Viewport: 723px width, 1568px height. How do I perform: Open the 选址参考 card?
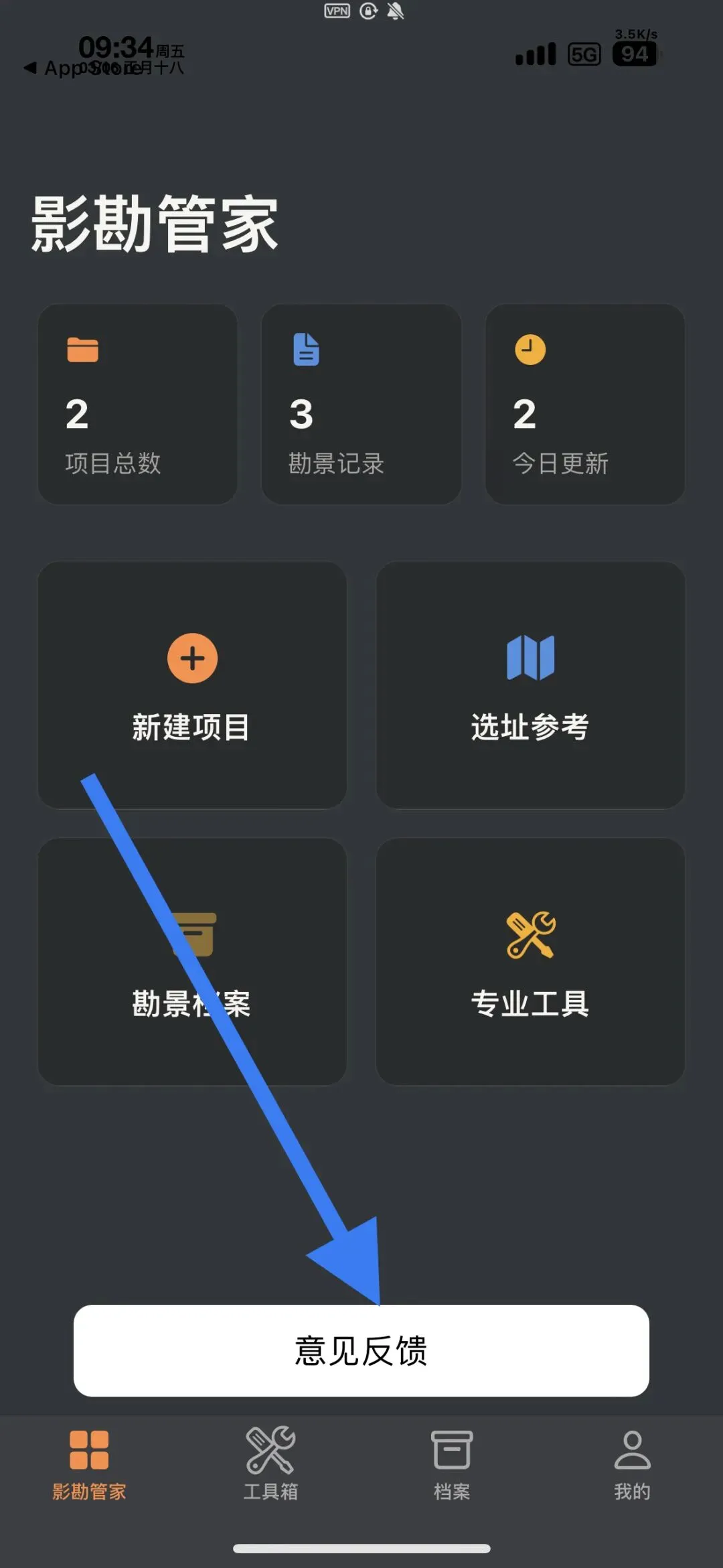point(530,685)
